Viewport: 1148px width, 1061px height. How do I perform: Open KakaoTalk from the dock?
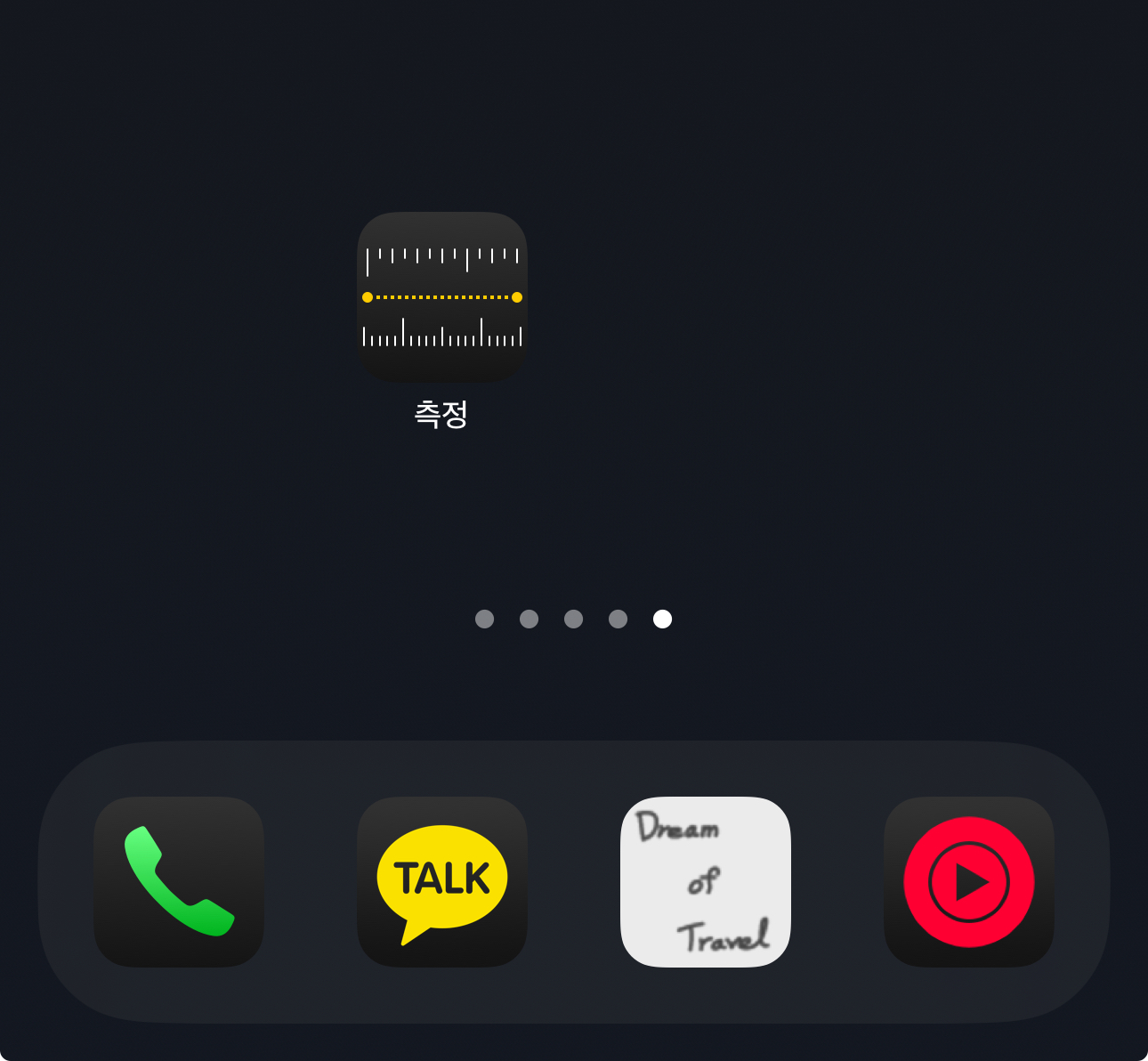point(442,881)
